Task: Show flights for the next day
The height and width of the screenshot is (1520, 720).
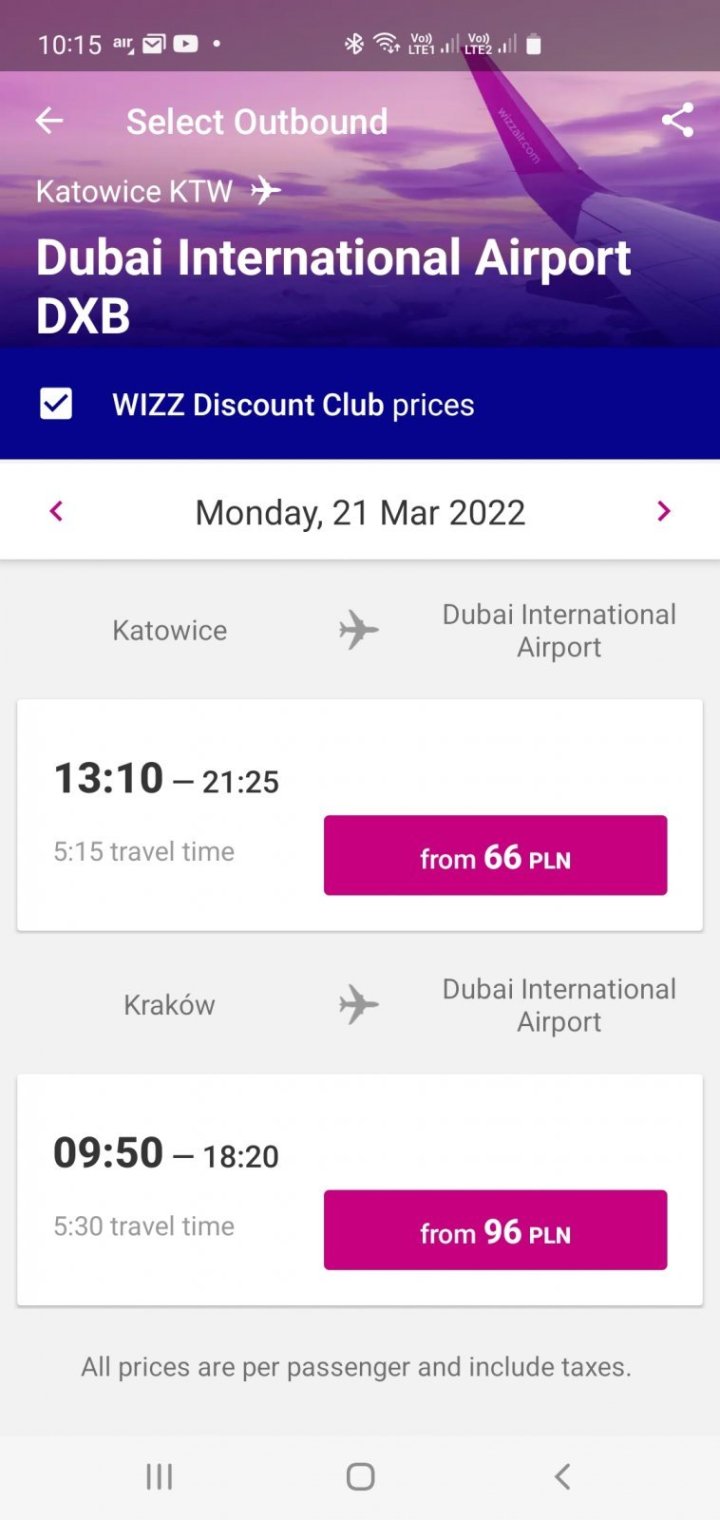Action: tap(663, 512)
